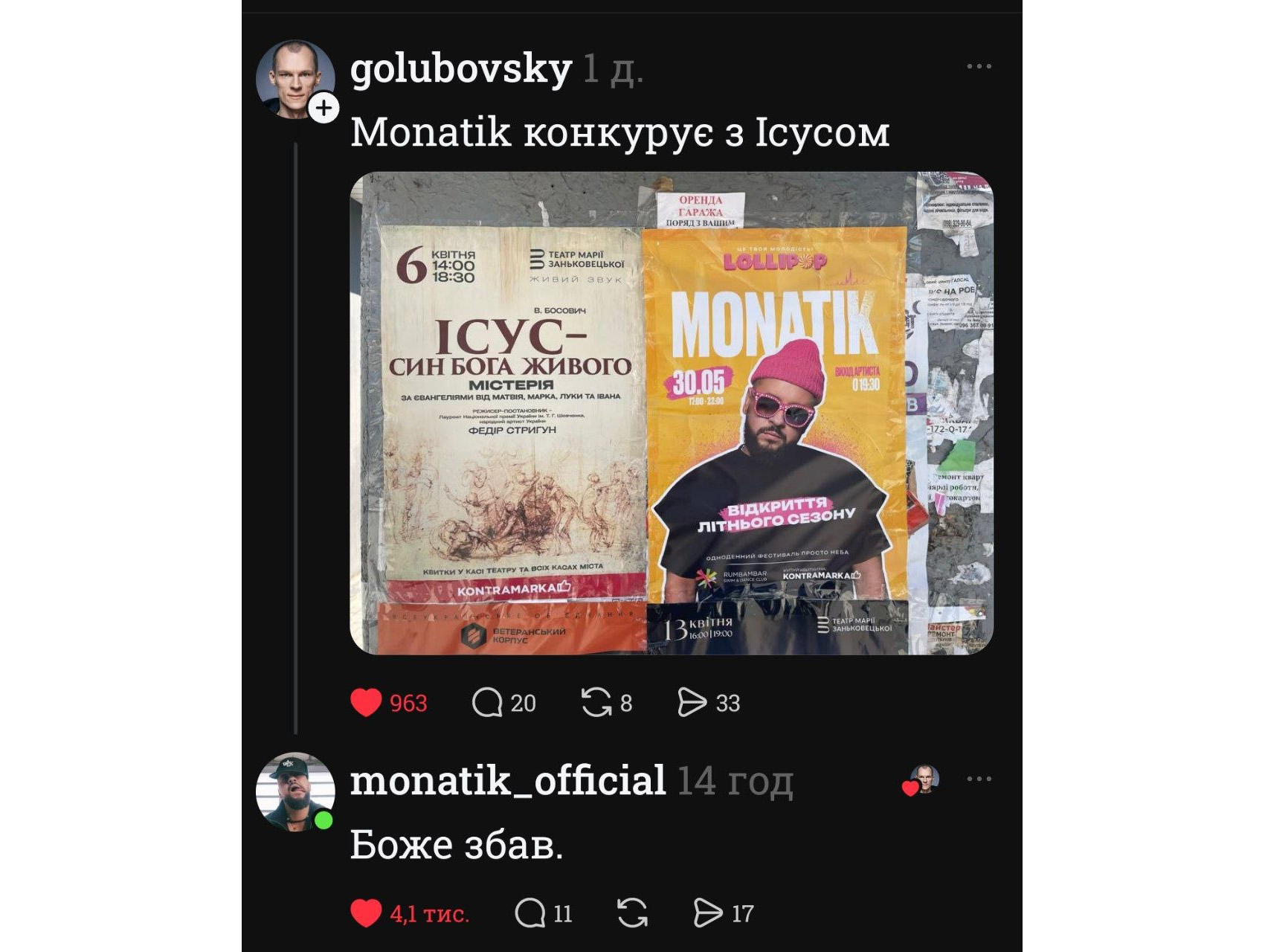Open overflow menu on golubovsky's post
This screenshot has height=952, width=1265.
coord(979,66)
